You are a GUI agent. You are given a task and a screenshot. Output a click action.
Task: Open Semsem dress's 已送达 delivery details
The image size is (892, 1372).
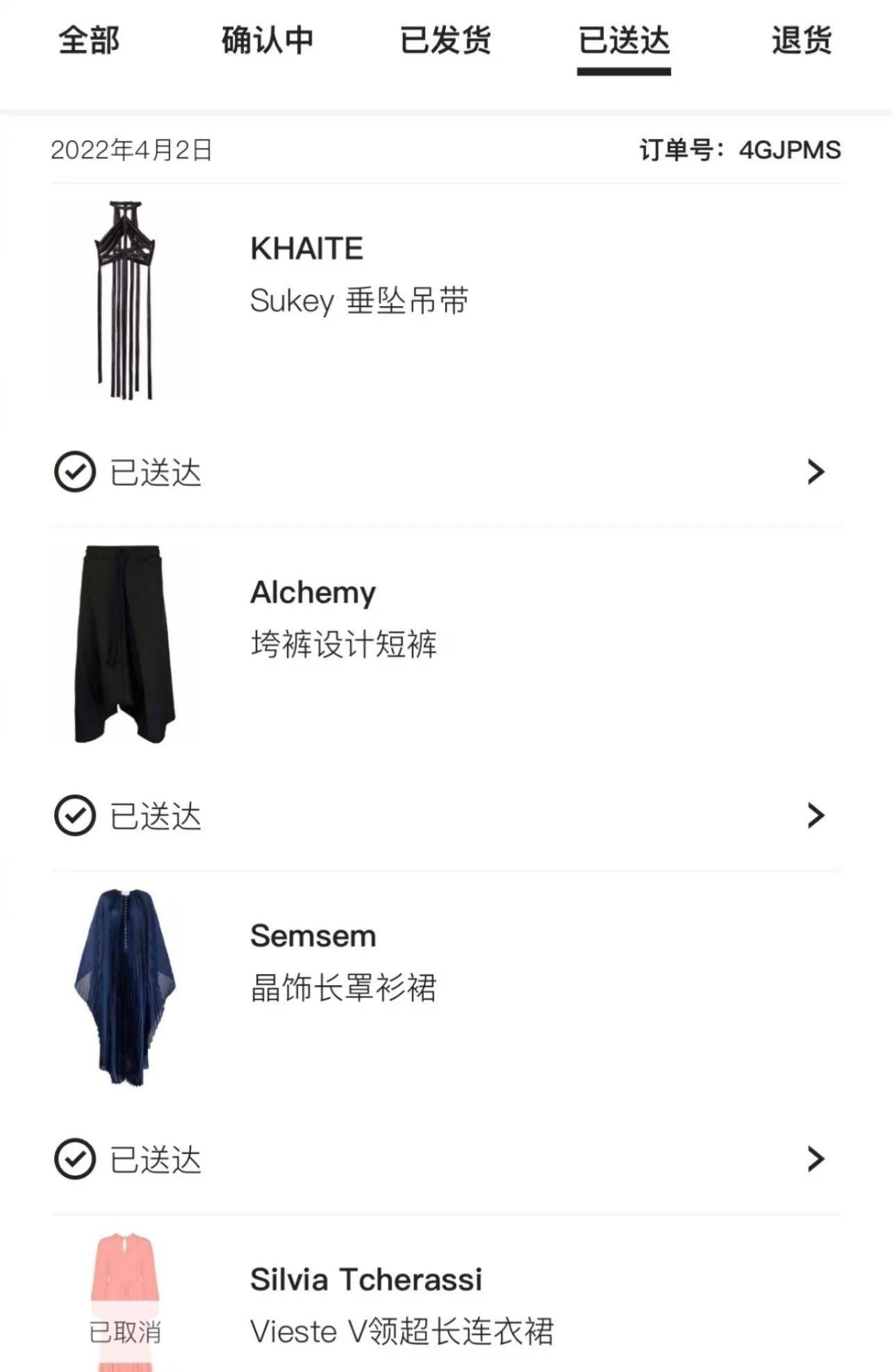(445, 1159)
